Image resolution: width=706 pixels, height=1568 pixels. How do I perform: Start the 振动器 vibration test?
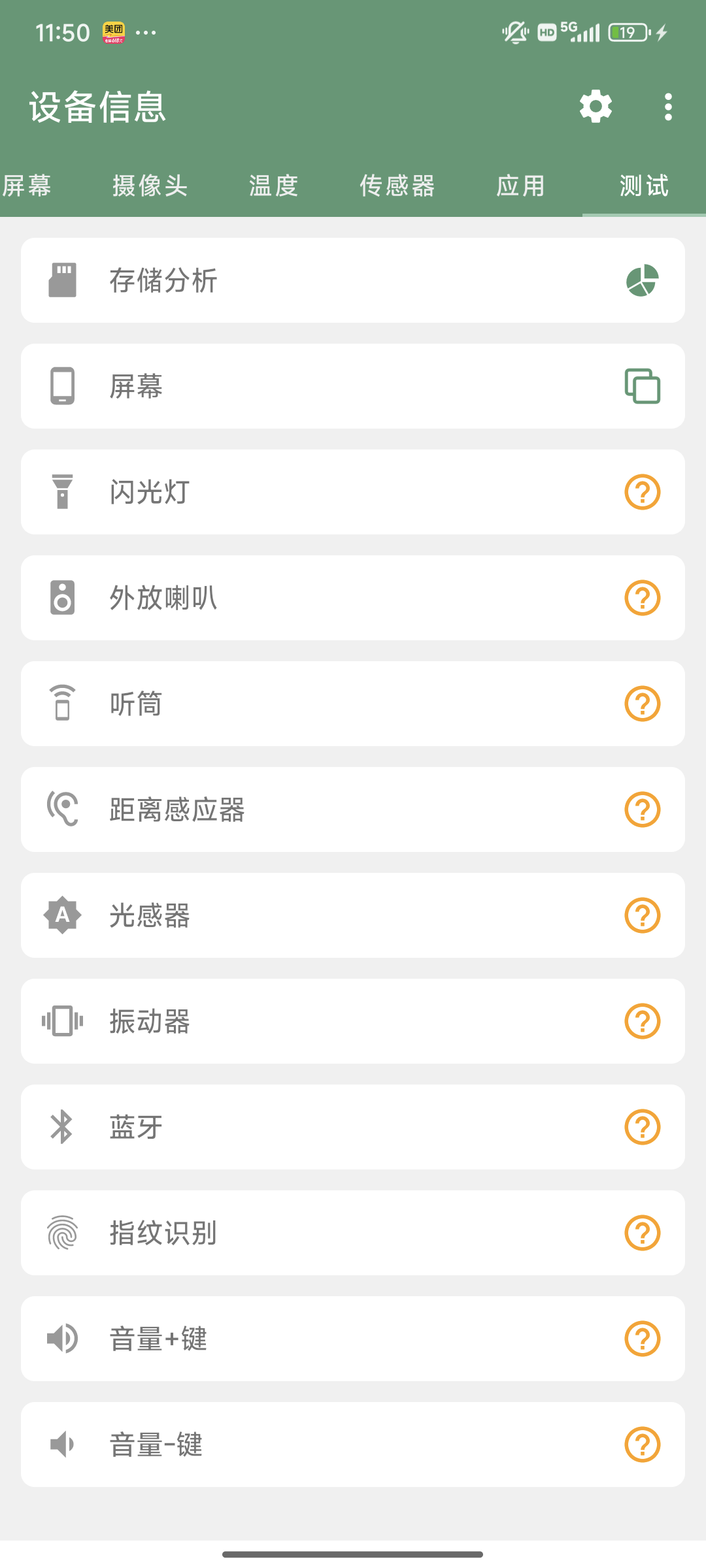tap(353, 1021)
